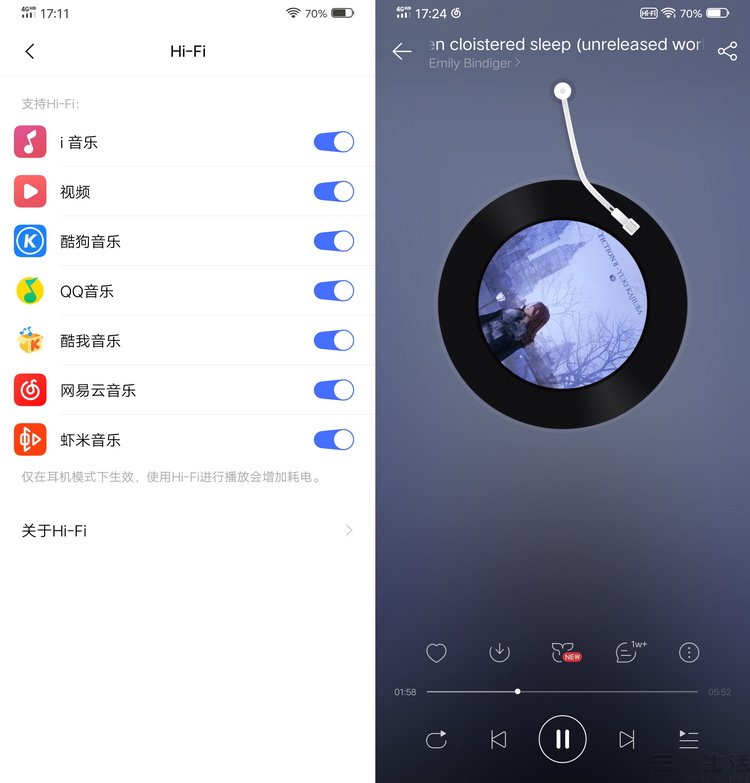This screenshot has height=783, width=750.
Task: Open the 关于Hi-Fi row
Action: pyautogui.click(x=187, y=530)
